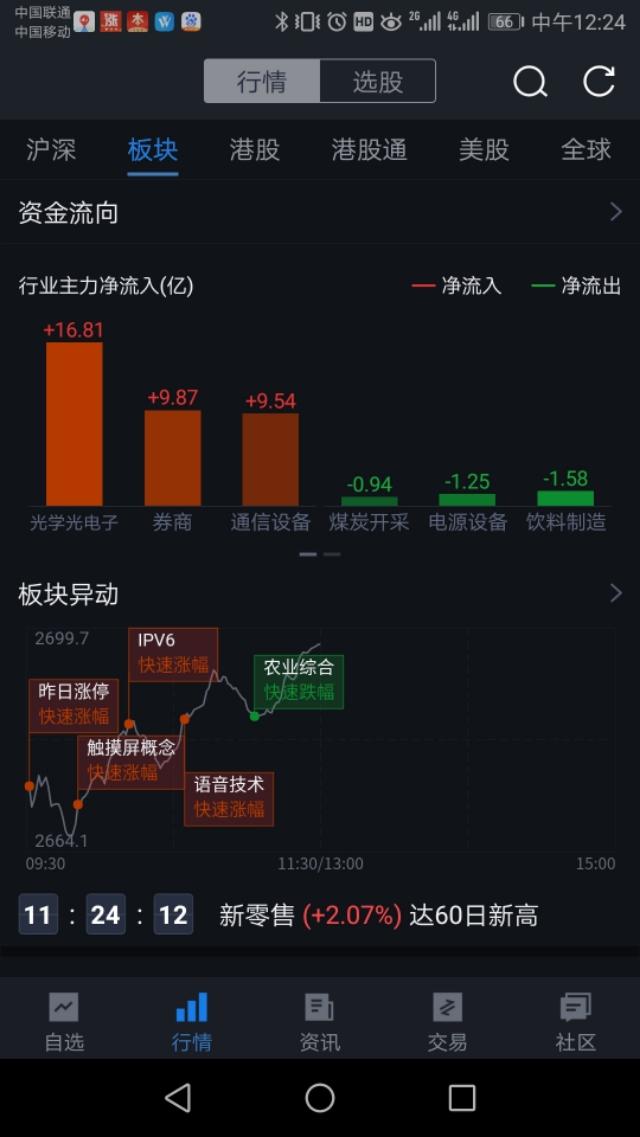Switch to the 沪深 tab

pos(51,150)
